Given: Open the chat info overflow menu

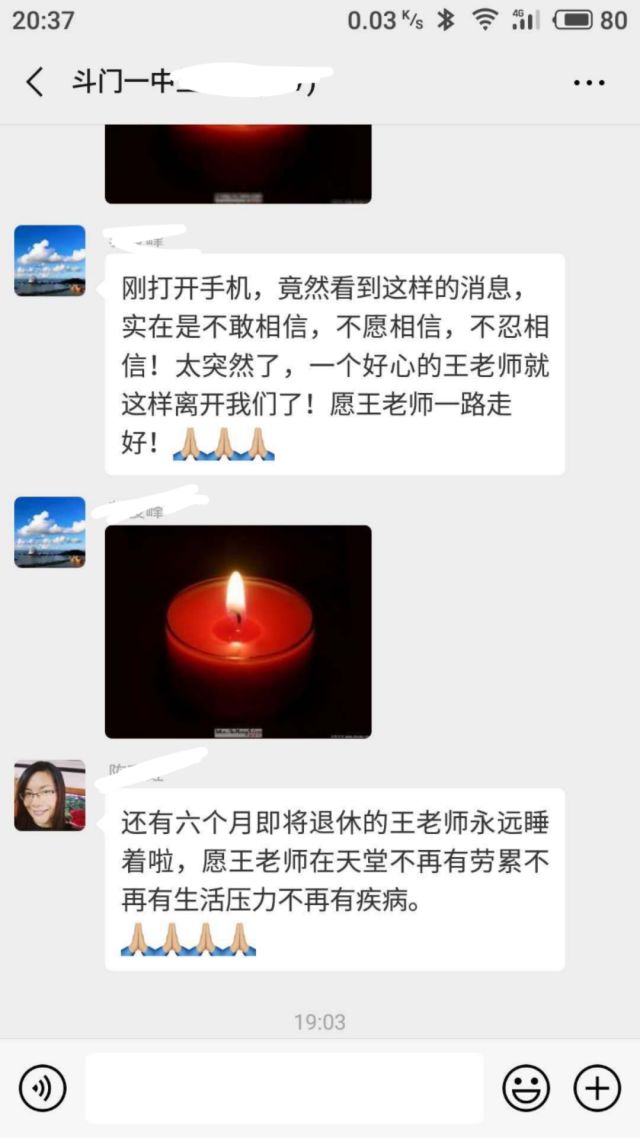Looking at the screenshot, I should (x=589, y=82).
